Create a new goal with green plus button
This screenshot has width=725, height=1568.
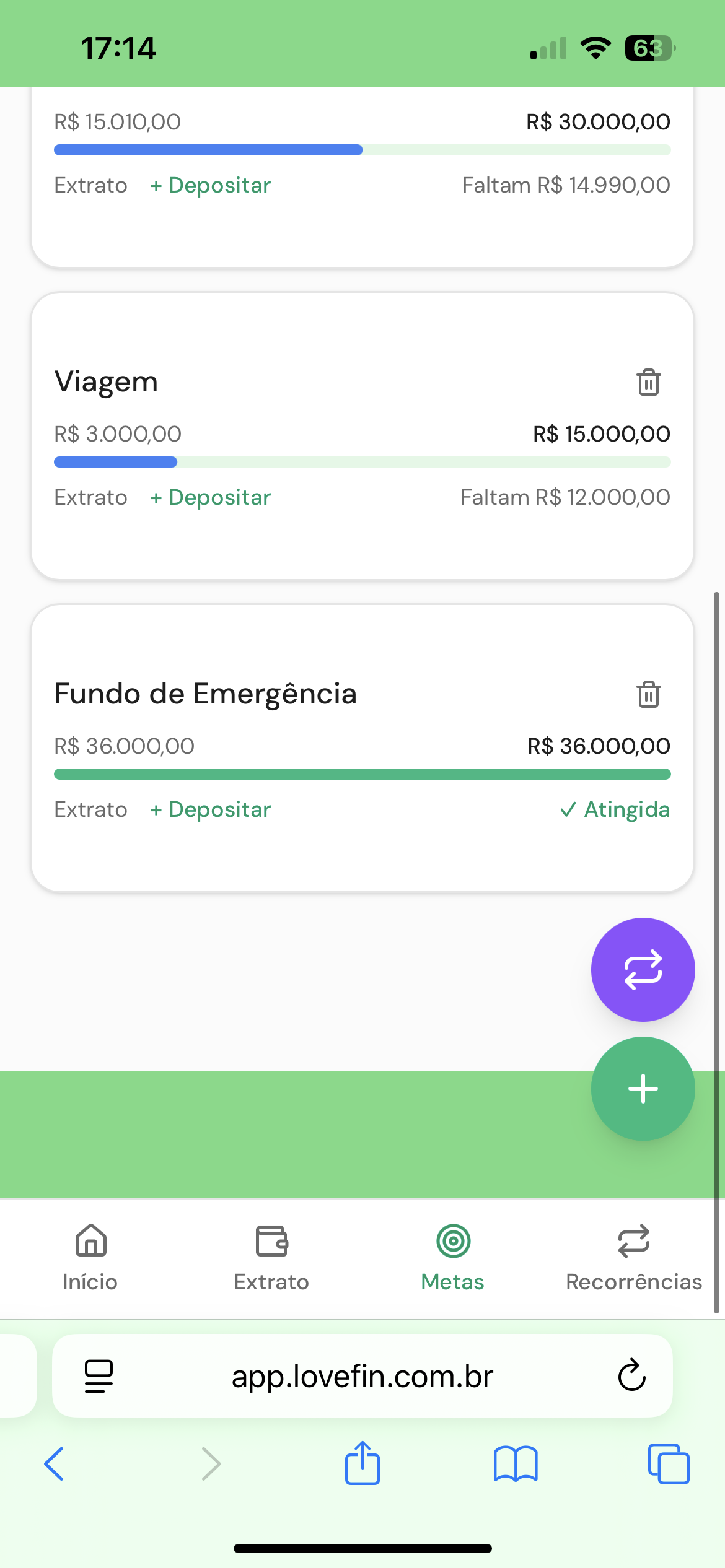coord(643,1088)
